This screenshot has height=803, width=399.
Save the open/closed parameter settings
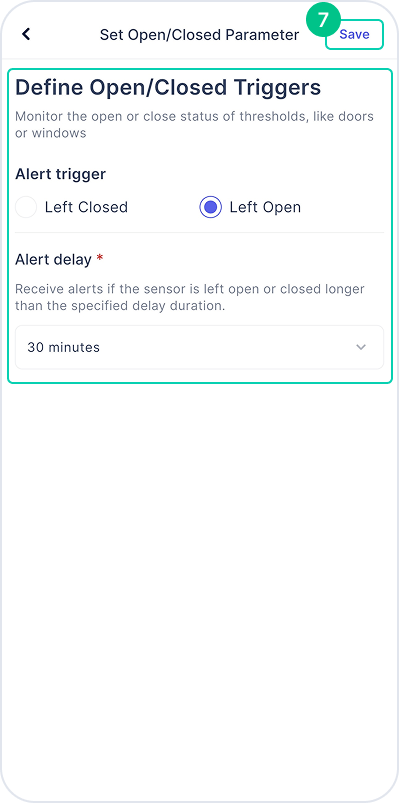coord(354,34)
